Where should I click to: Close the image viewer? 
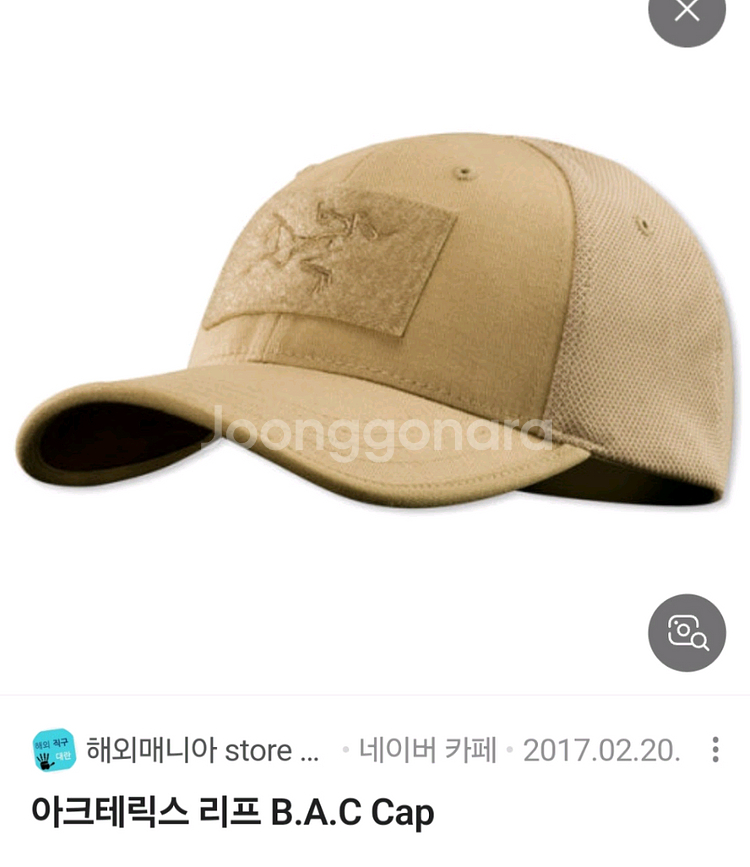686,12
